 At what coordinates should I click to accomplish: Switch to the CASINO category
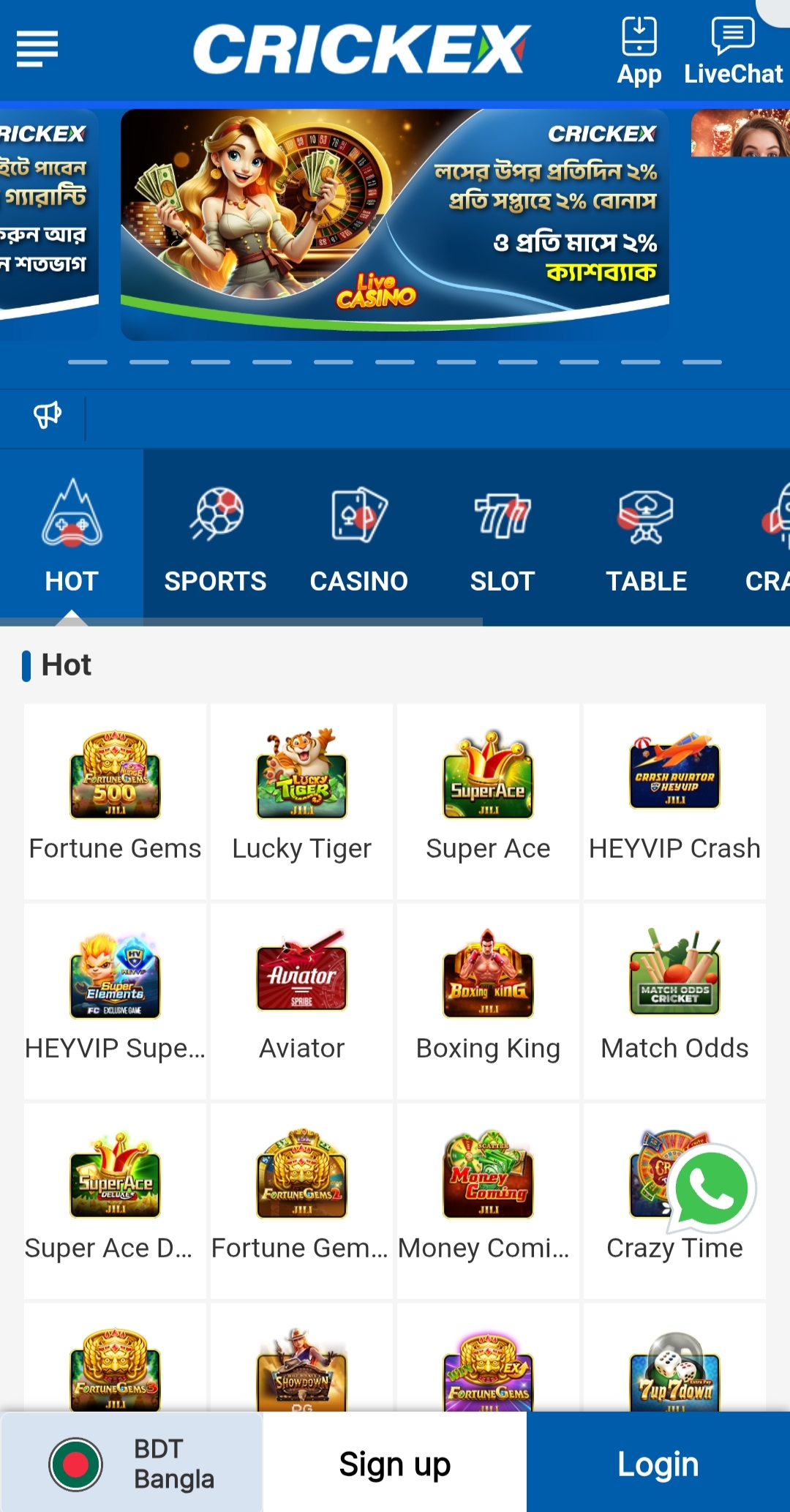(x=358, y=538)
